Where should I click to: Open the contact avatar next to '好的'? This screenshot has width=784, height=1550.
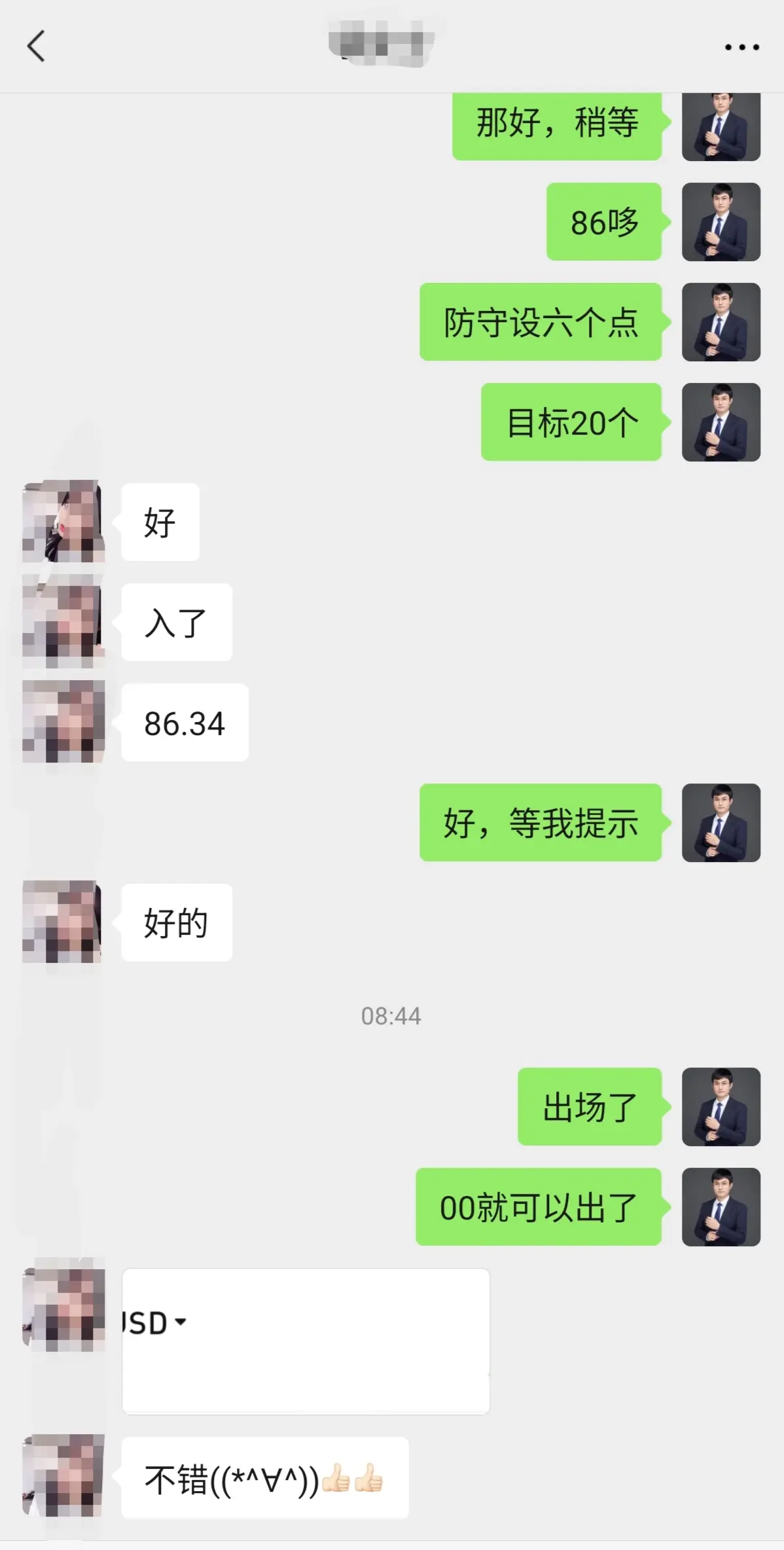pos(63,923)
